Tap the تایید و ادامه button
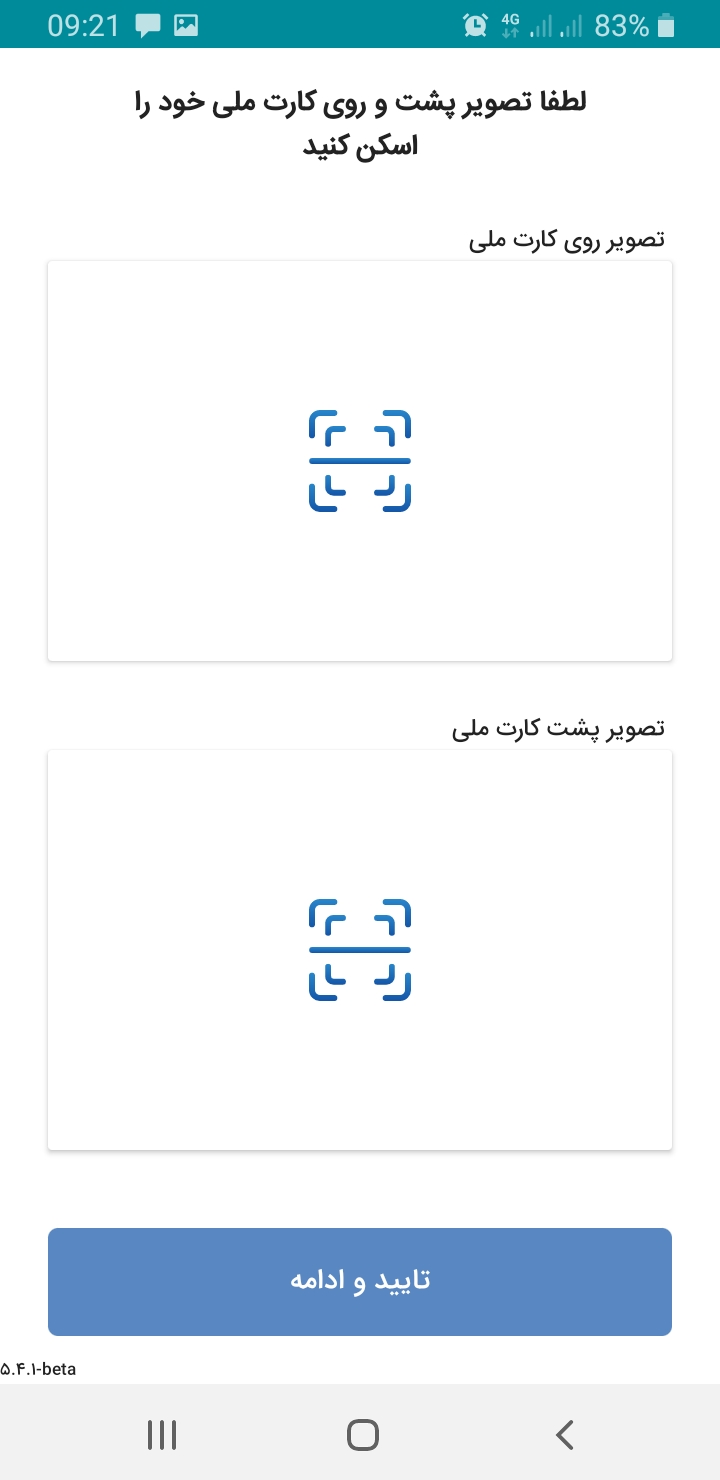 (360, 1281)
